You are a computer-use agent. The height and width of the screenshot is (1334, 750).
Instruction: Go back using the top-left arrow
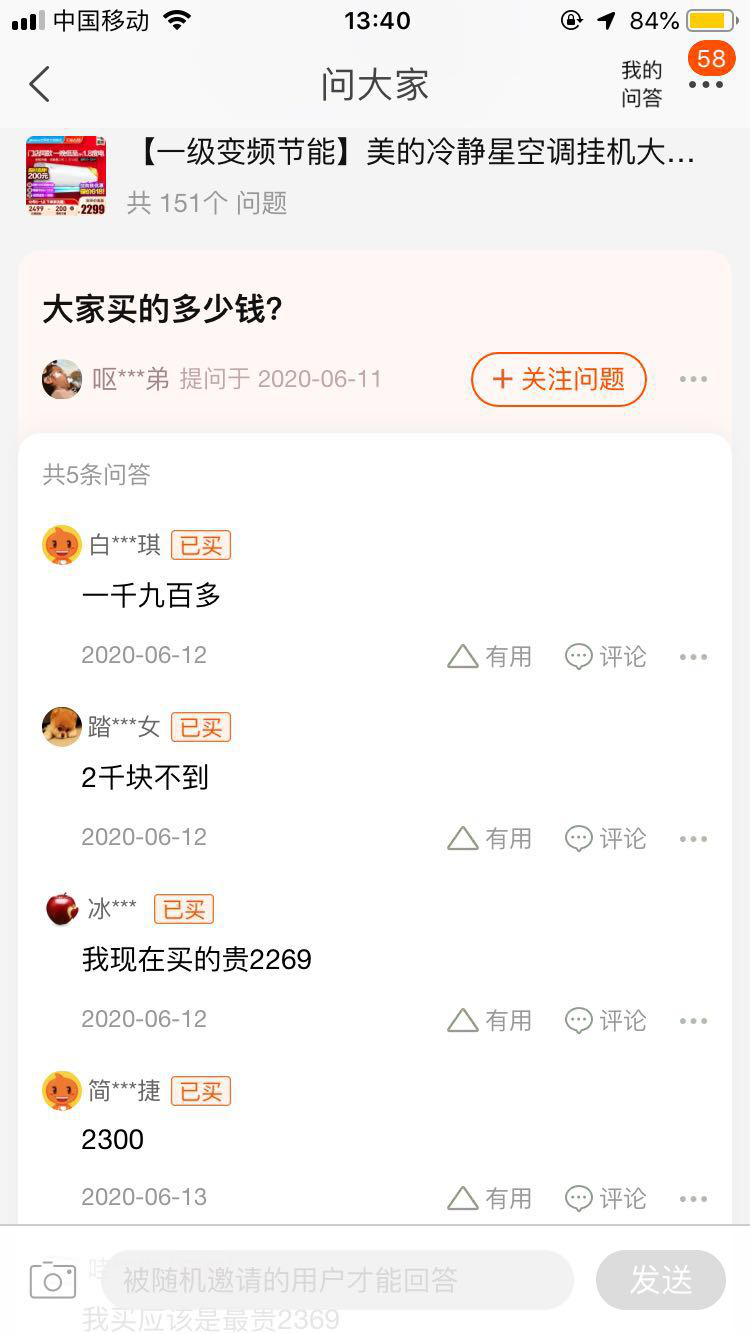40,85
